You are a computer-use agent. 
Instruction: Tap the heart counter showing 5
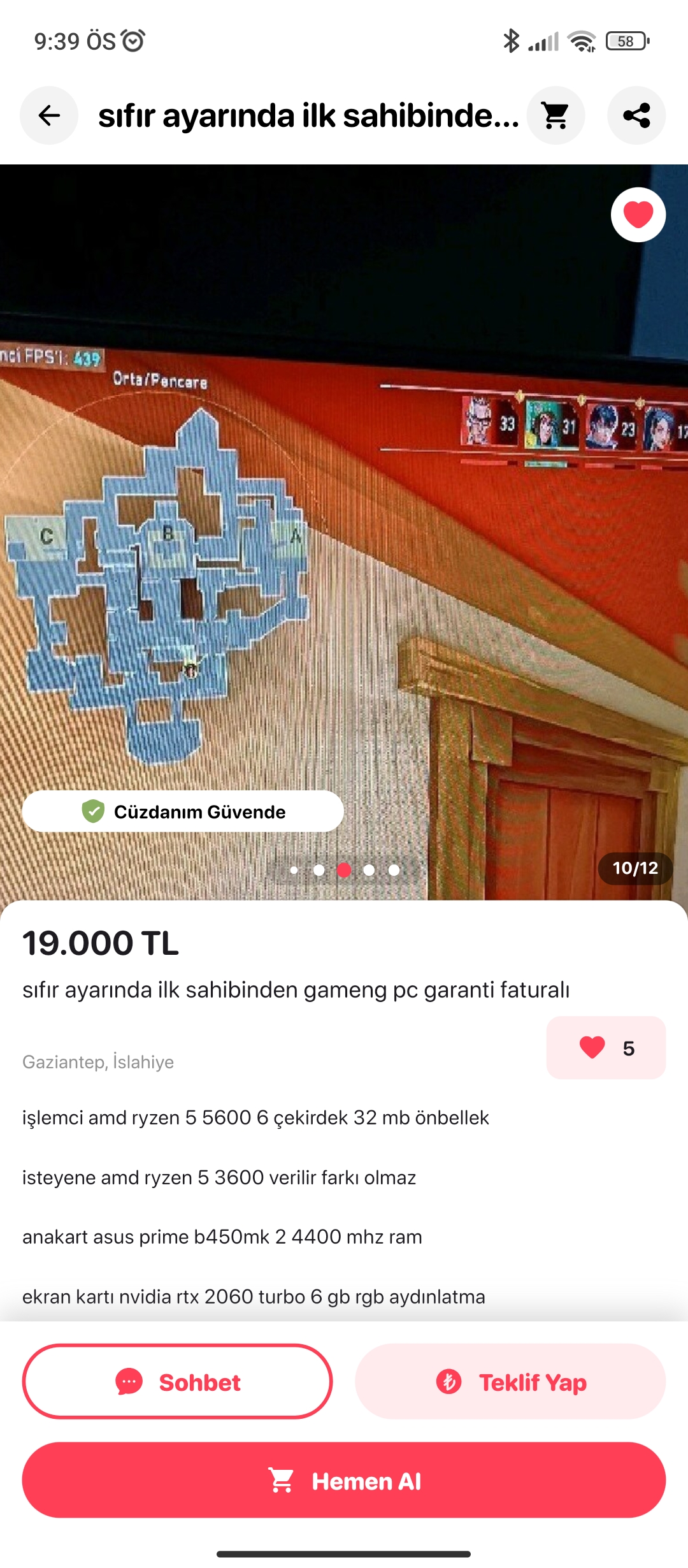point(606,1048)
